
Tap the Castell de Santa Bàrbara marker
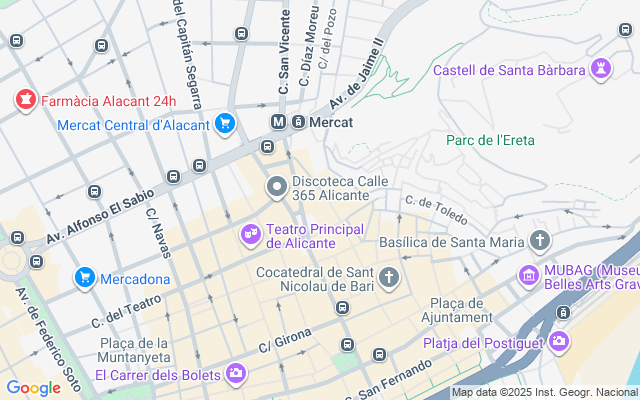(600, 69)
